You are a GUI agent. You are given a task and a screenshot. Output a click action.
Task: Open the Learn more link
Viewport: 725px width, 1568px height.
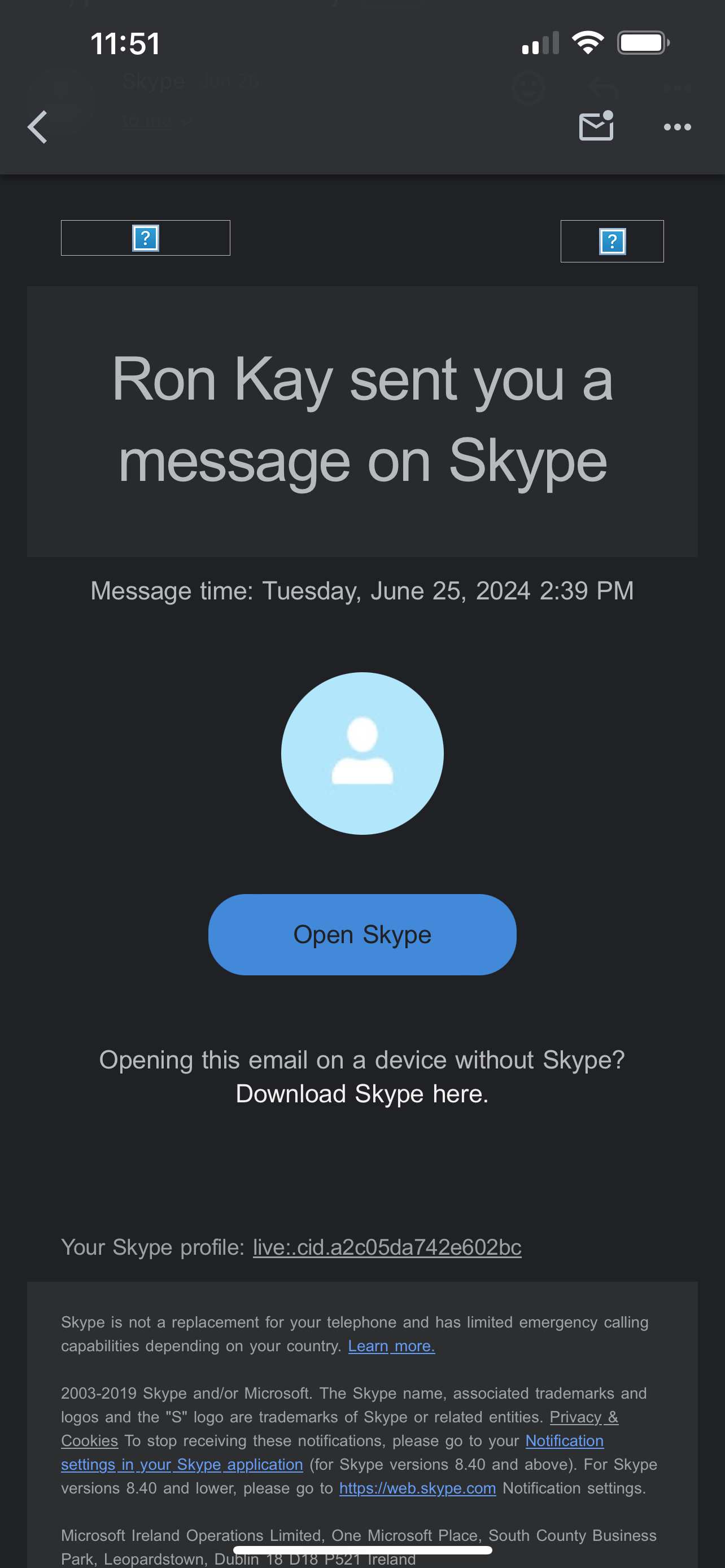pyautogui.click(x=391, y=1346)
